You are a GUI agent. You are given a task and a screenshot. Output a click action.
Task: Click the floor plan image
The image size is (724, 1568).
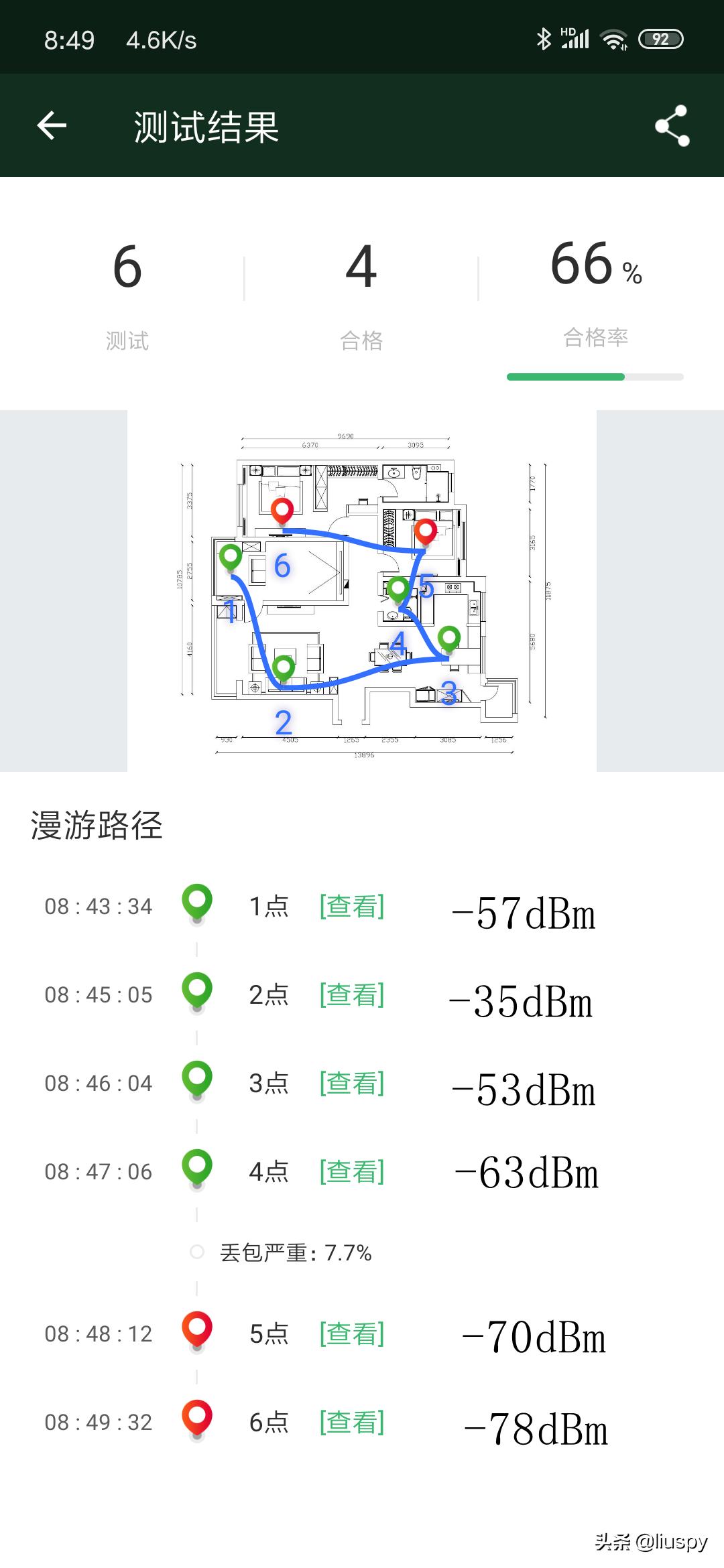click(362, 590)
